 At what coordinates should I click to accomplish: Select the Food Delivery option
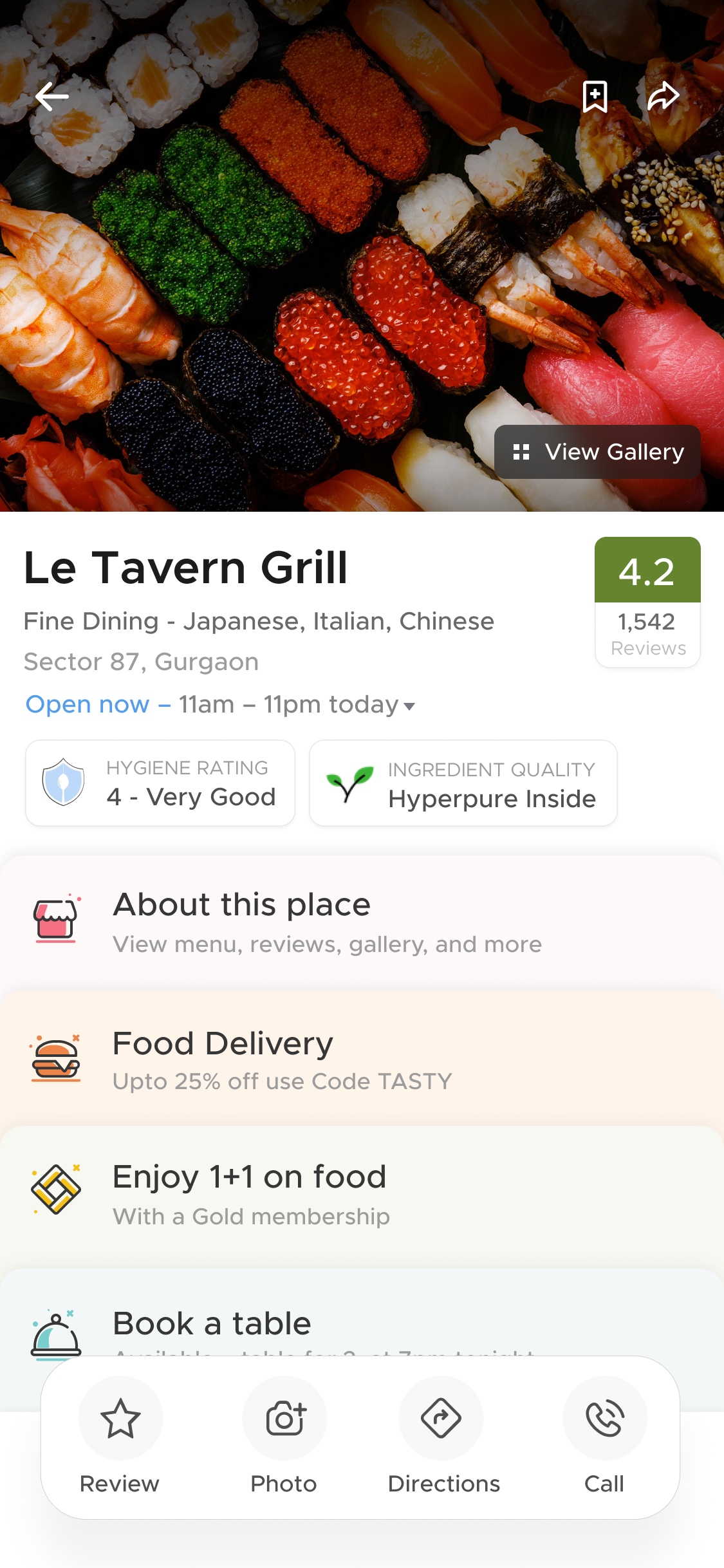[x=362, y=1059]
